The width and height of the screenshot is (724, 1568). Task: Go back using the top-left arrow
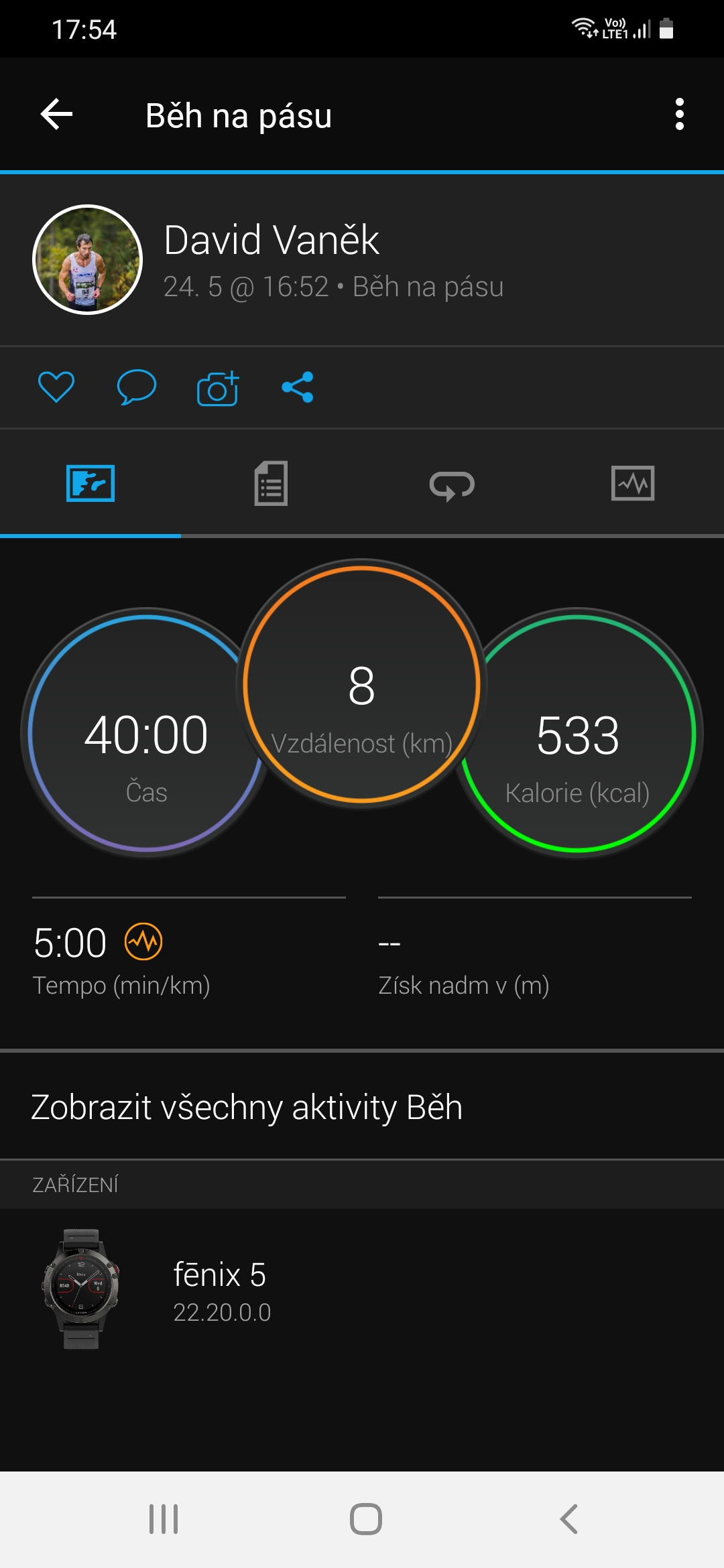coord(57,115)
